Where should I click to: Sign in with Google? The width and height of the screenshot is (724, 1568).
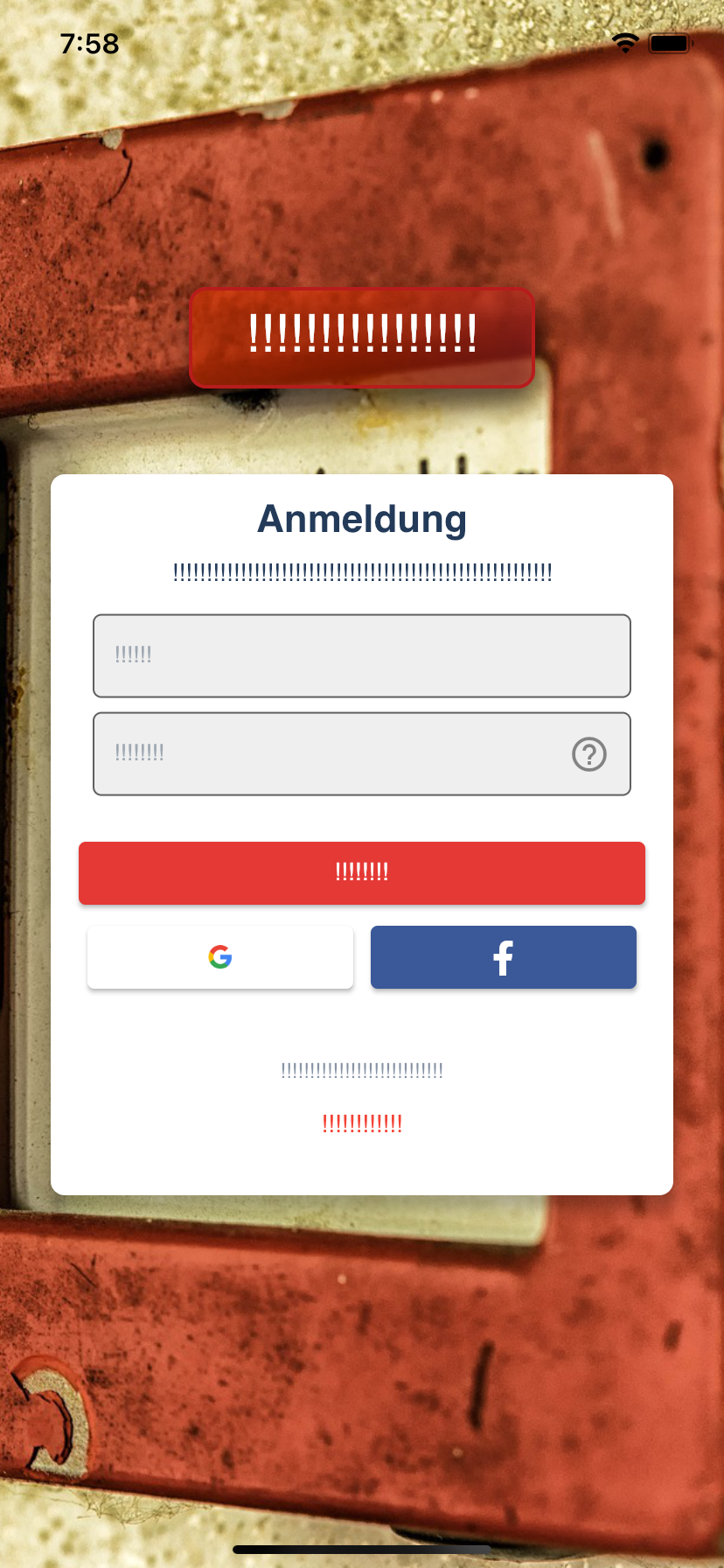(x=220, y=957)
